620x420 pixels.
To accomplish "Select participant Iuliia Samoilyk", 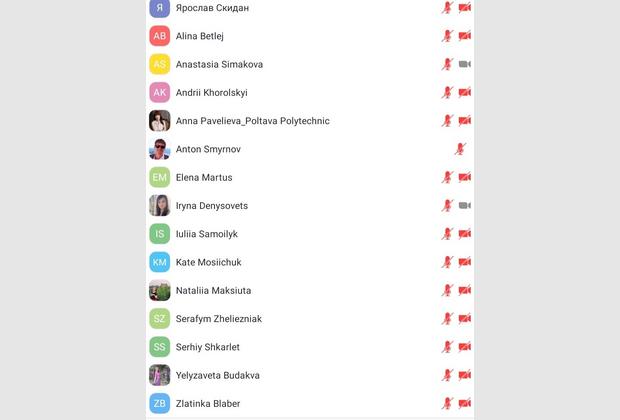I will point(207,234).
